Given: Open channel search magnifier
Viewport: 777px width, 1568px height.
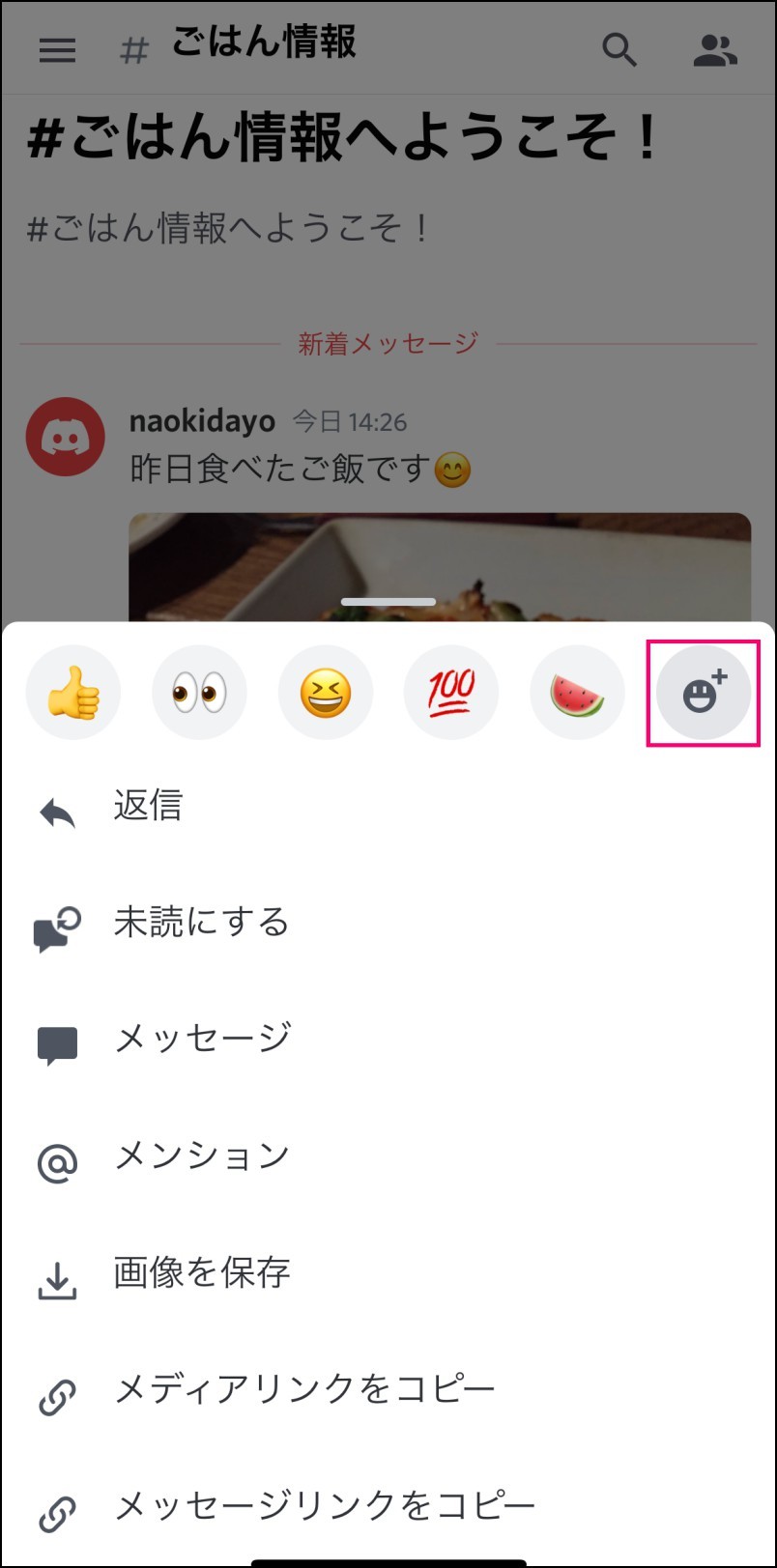Looking at the screenshot, I should pyautogui.click(x=619, y=49).
